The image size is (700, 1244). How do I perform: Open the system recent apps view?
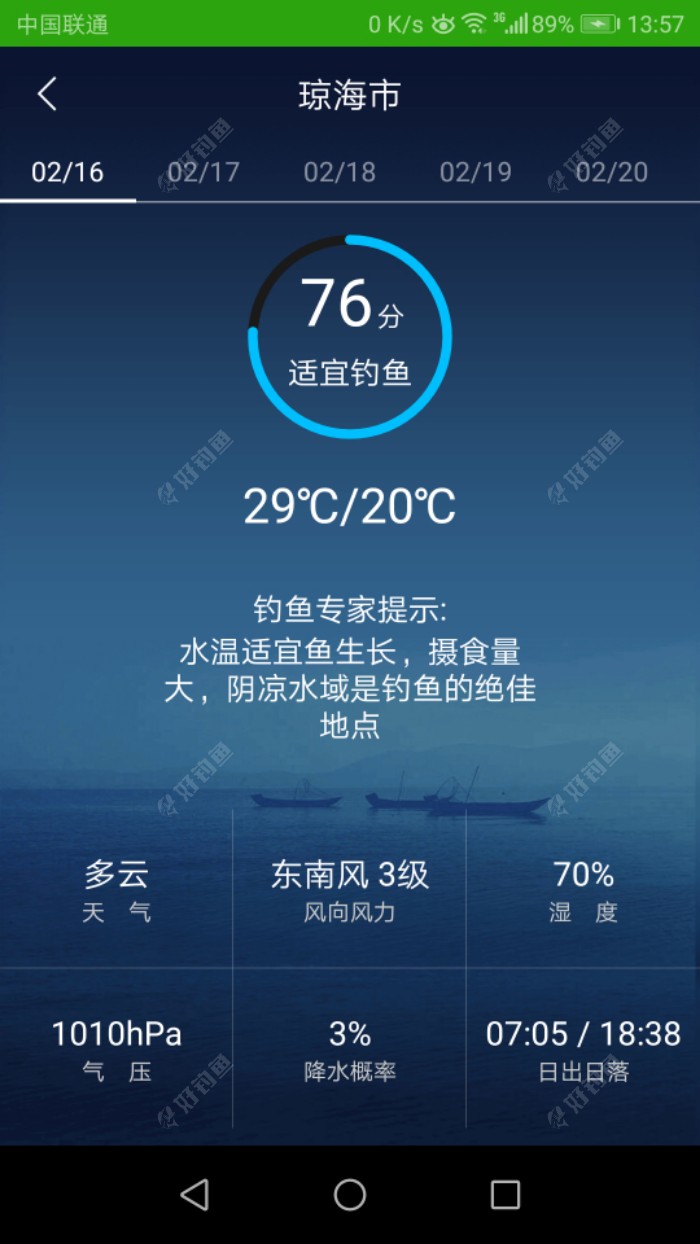pos(505,1194)
